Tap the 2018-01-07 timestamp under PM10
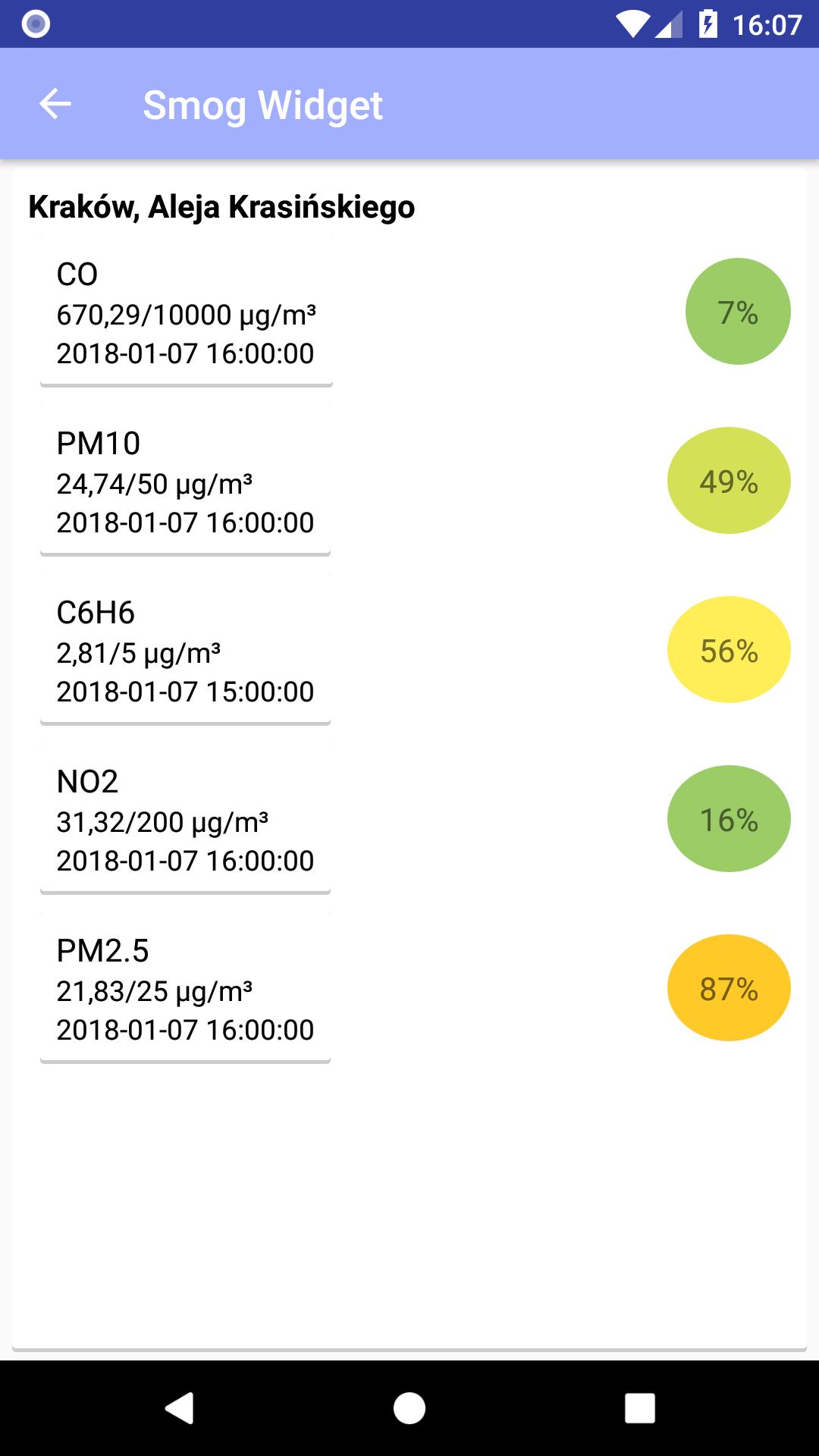The height and width of the screenshot is (1456, 819). [x=185, y=522]
